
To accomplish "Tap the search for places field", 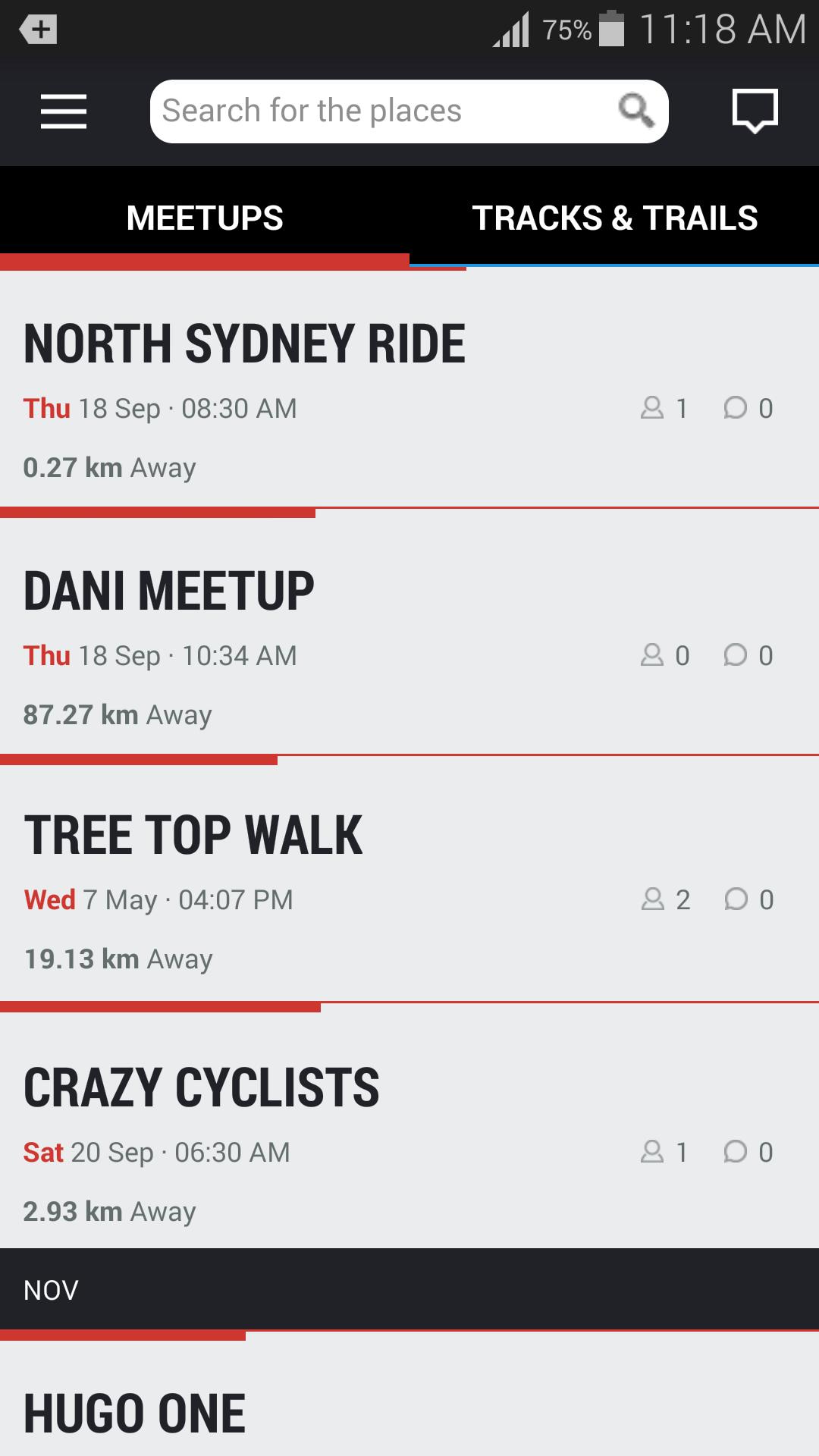I will pyautogui.click(x=379, y=111).
